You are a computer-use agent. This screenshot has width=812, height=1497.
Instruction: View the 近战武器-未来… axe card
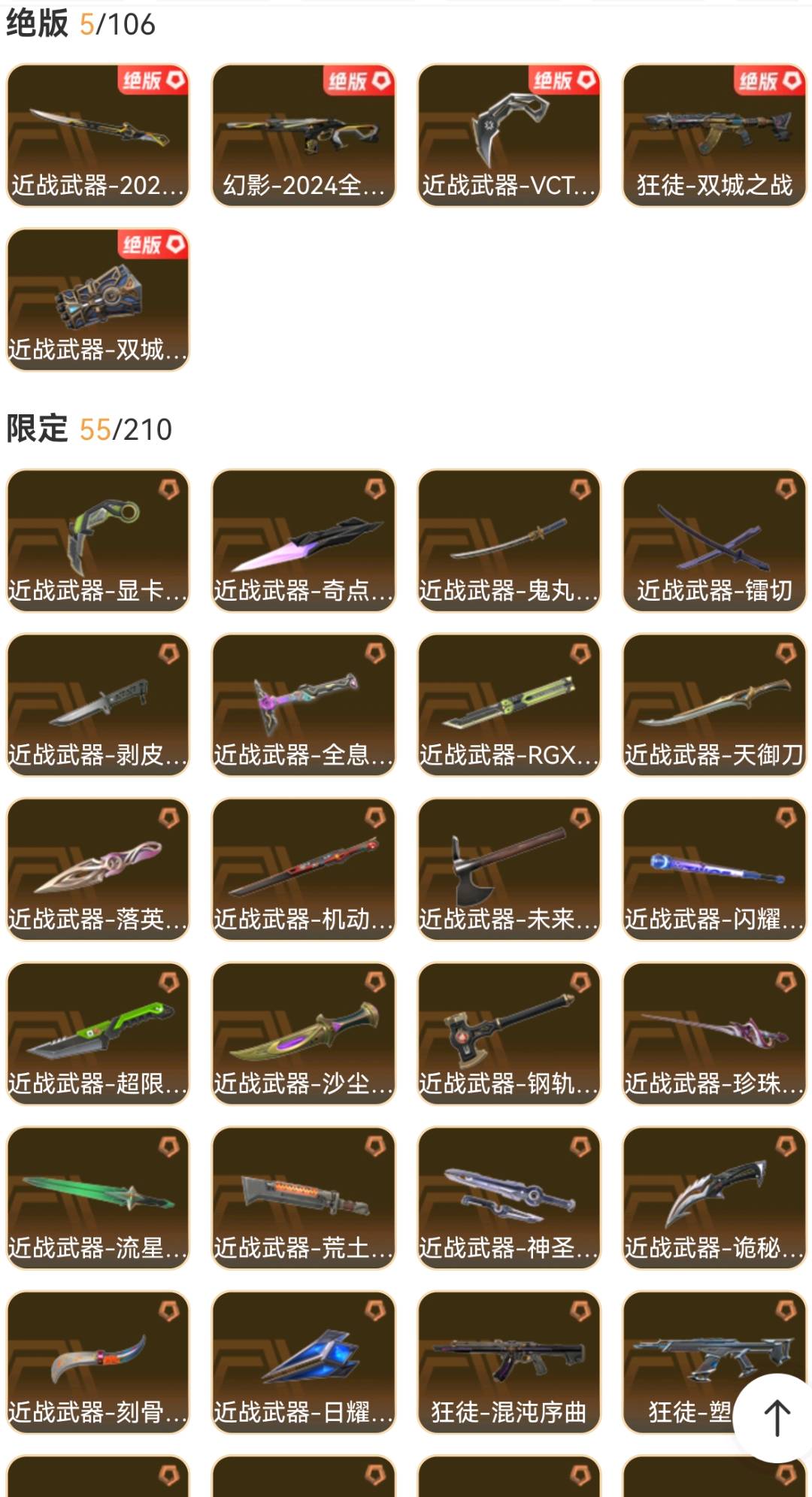pyautogui.click(x=509, y=869)
